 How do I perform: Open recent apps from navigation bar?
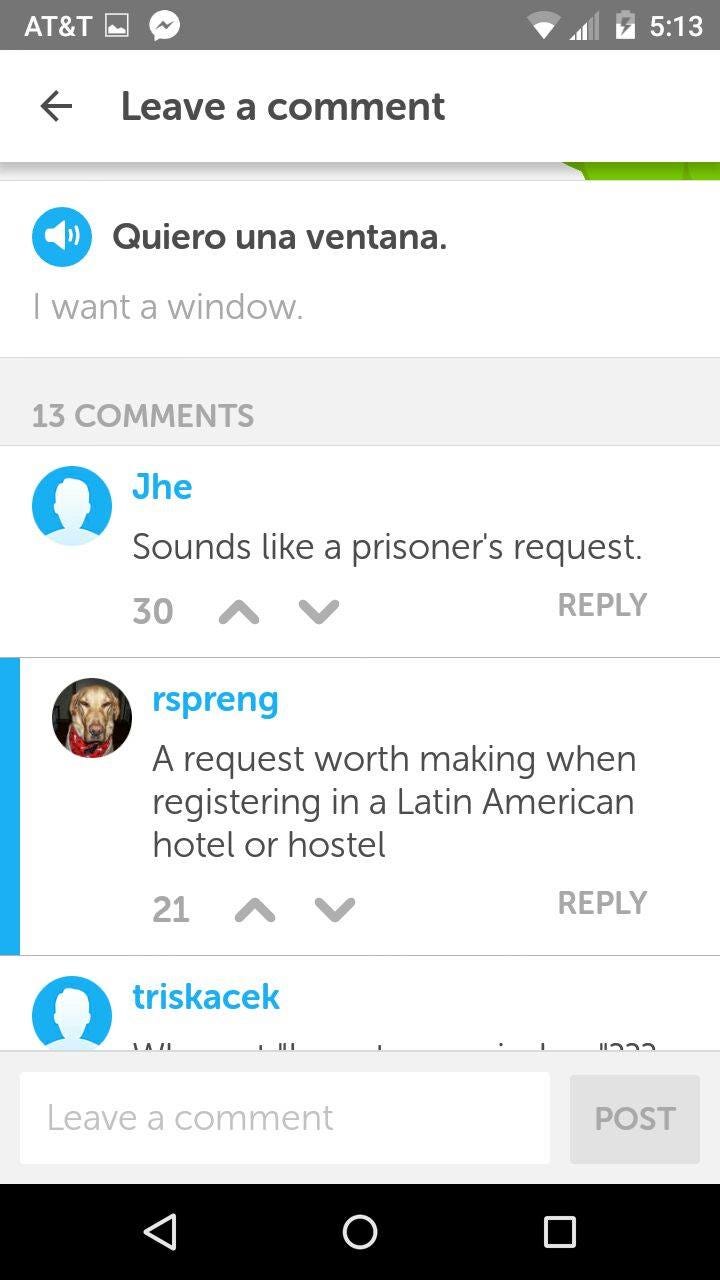click(x=560, y=1232)
